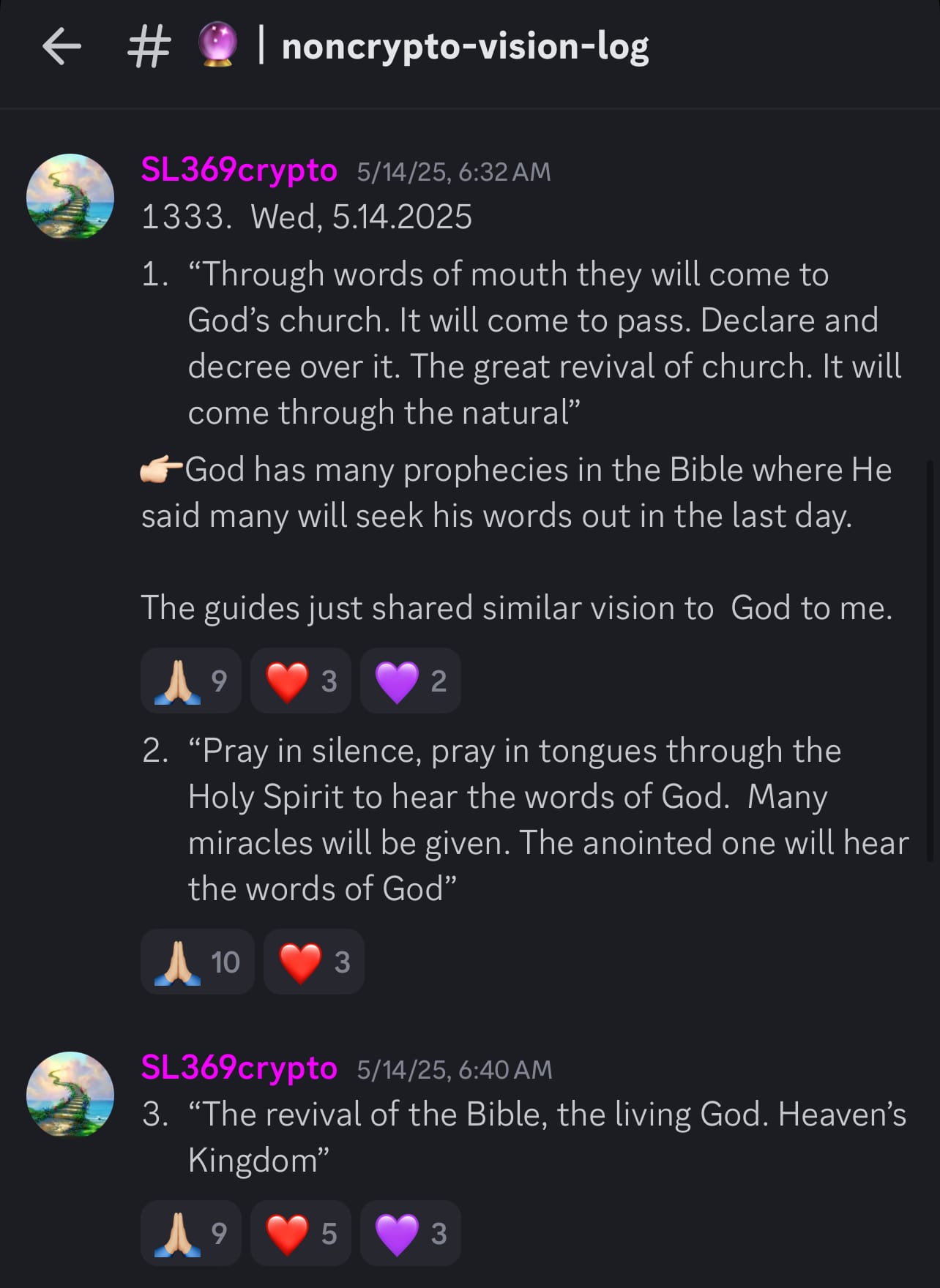Open the noncrypto-vision-log channel details
Screen dimensions: 940x1288
coord(464,47)
